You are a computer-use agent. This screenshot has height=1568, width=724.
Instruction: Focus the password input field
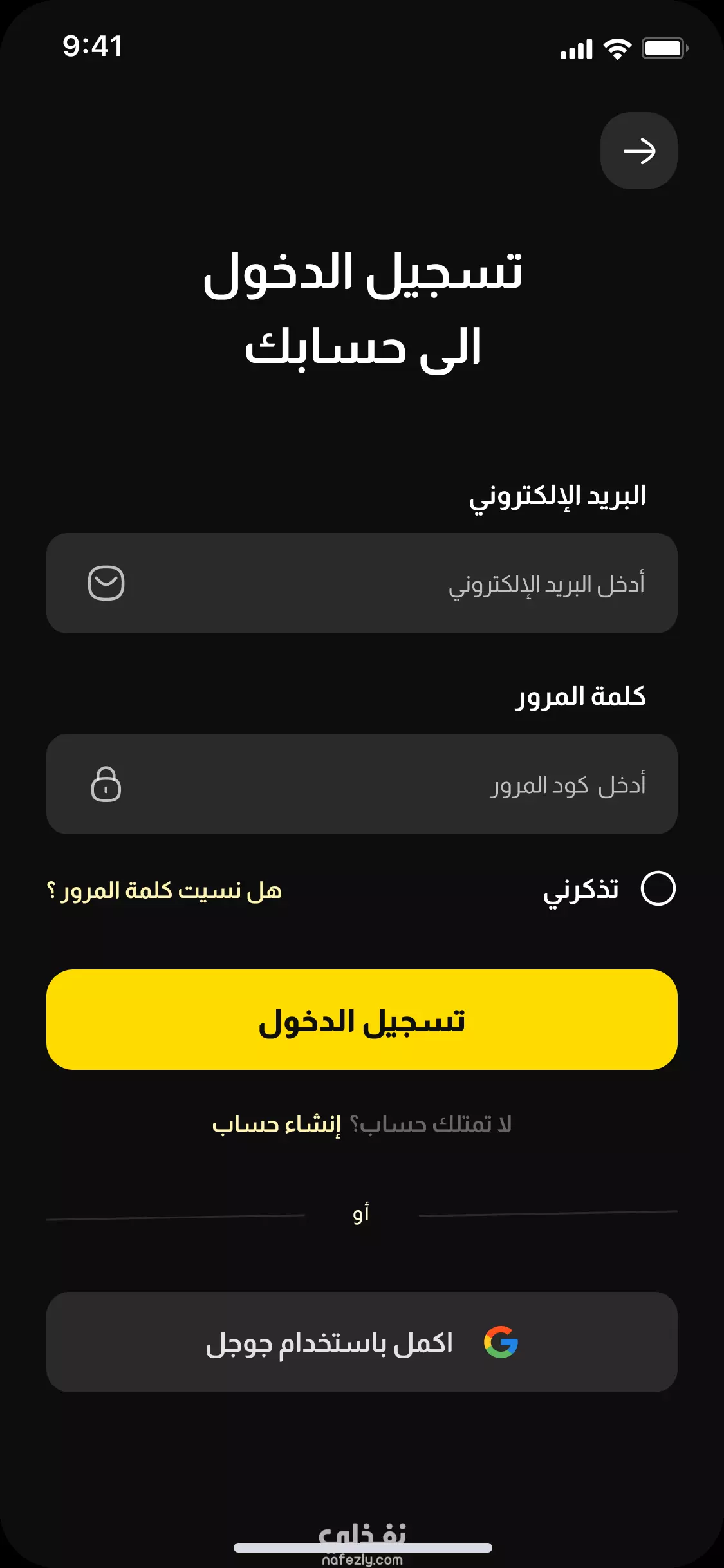pos(362,784)
